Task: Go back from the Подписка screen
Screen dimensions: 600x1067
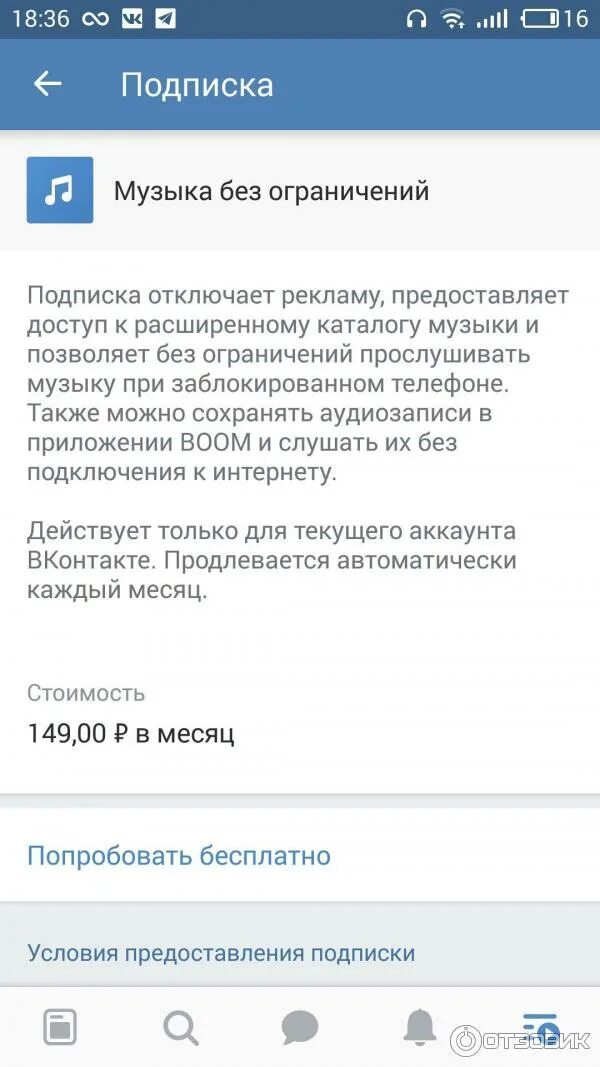Action: tap(47, 85)
